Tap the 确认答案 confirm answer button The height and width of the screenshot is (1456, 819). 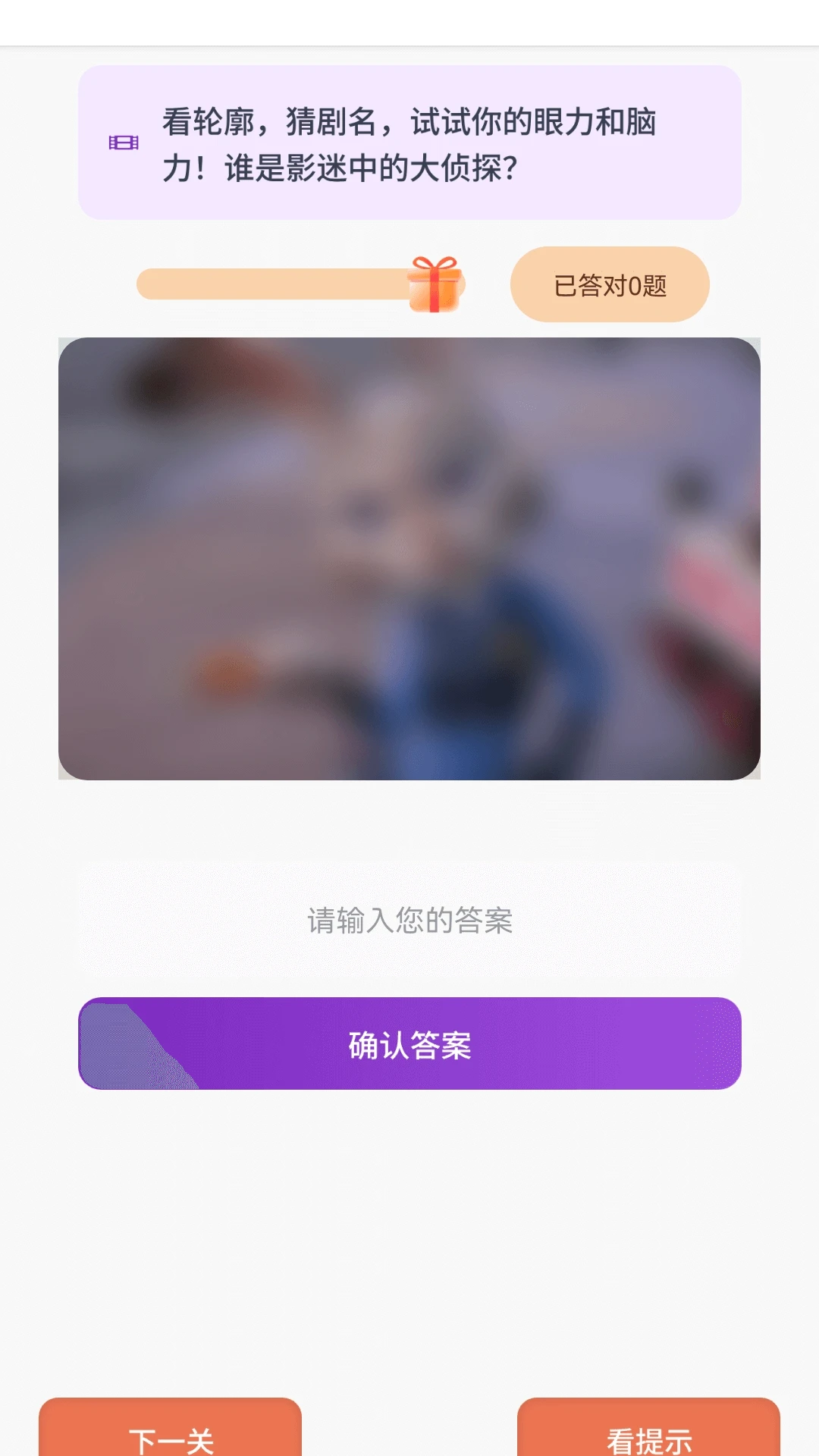tap(409, 1043)
